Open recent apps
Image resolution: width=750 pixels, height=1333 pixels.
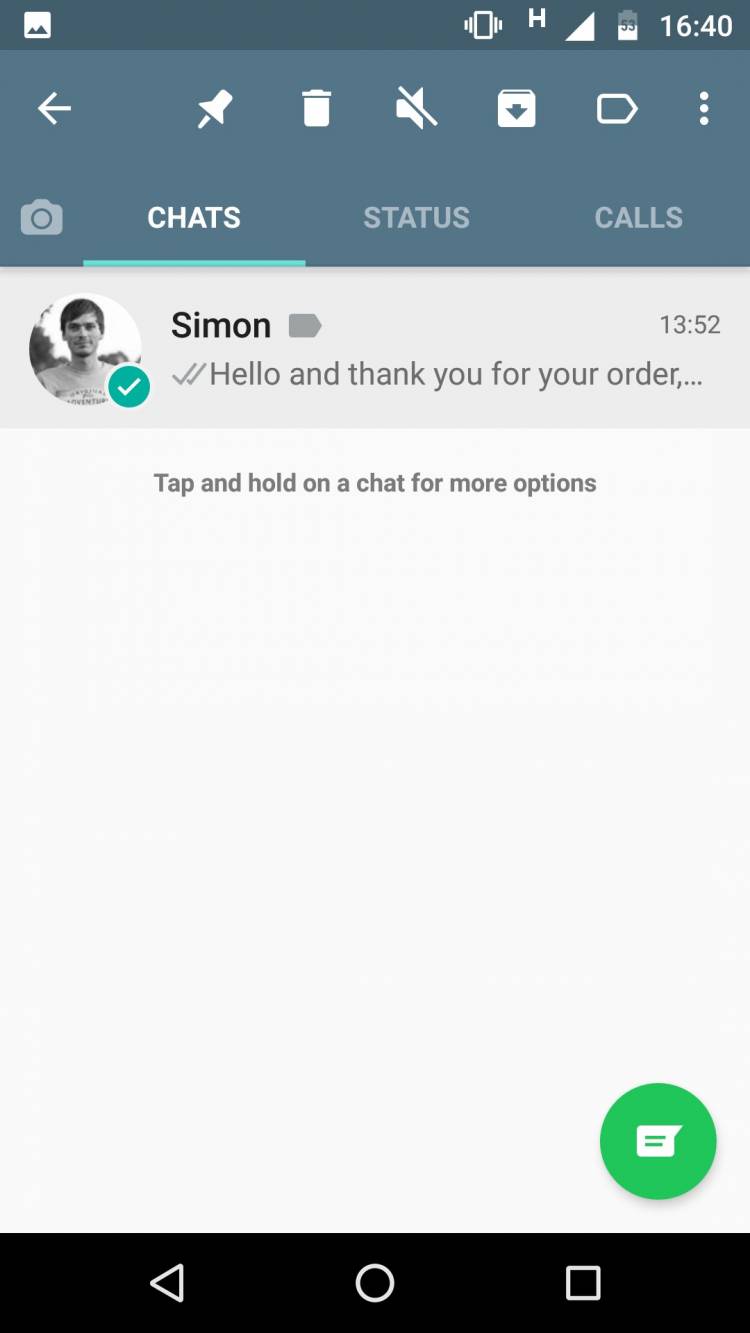tap(583, 1283)
